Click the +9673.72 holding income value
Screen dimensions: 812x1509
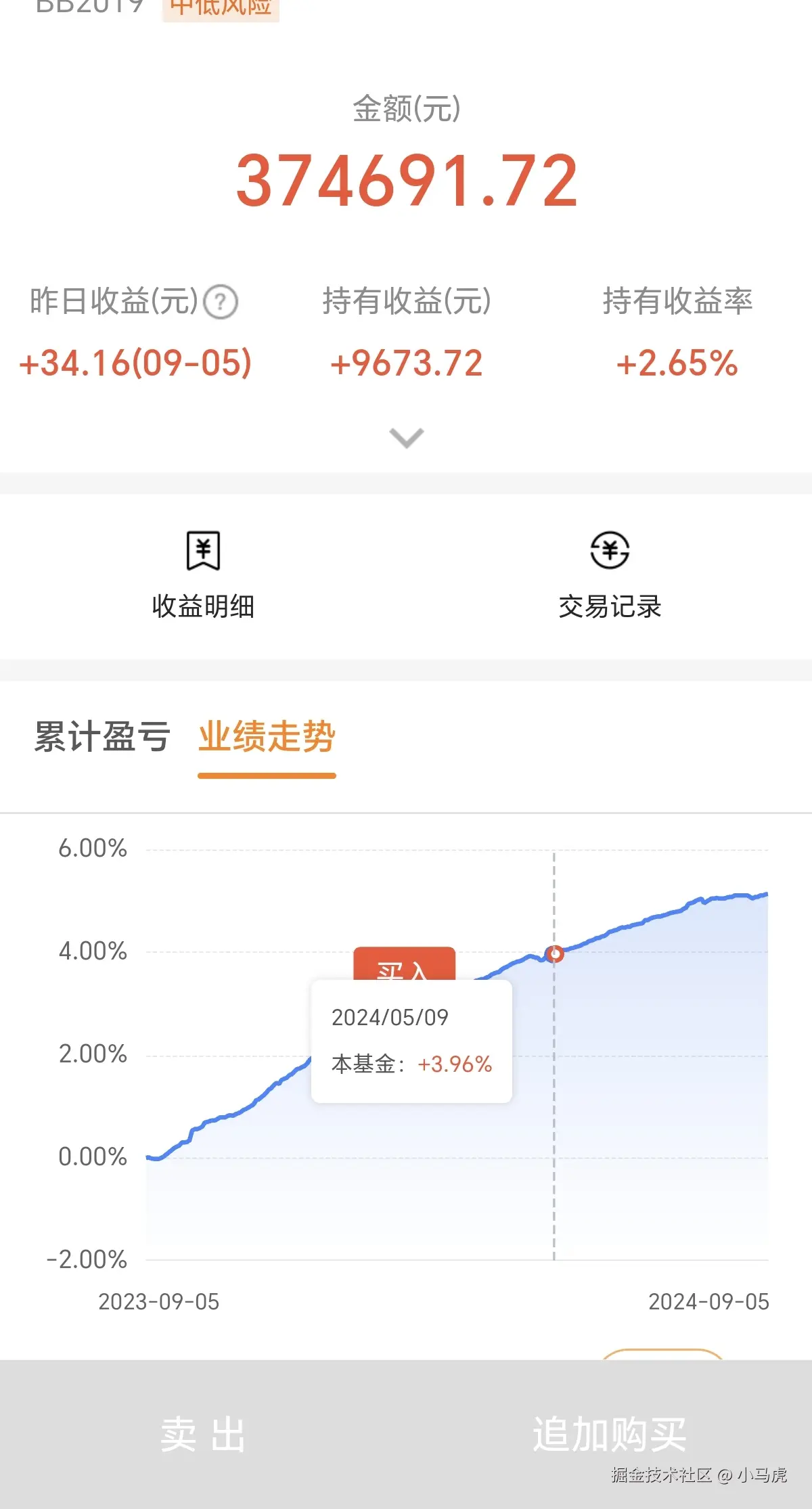tap(405, 363)
